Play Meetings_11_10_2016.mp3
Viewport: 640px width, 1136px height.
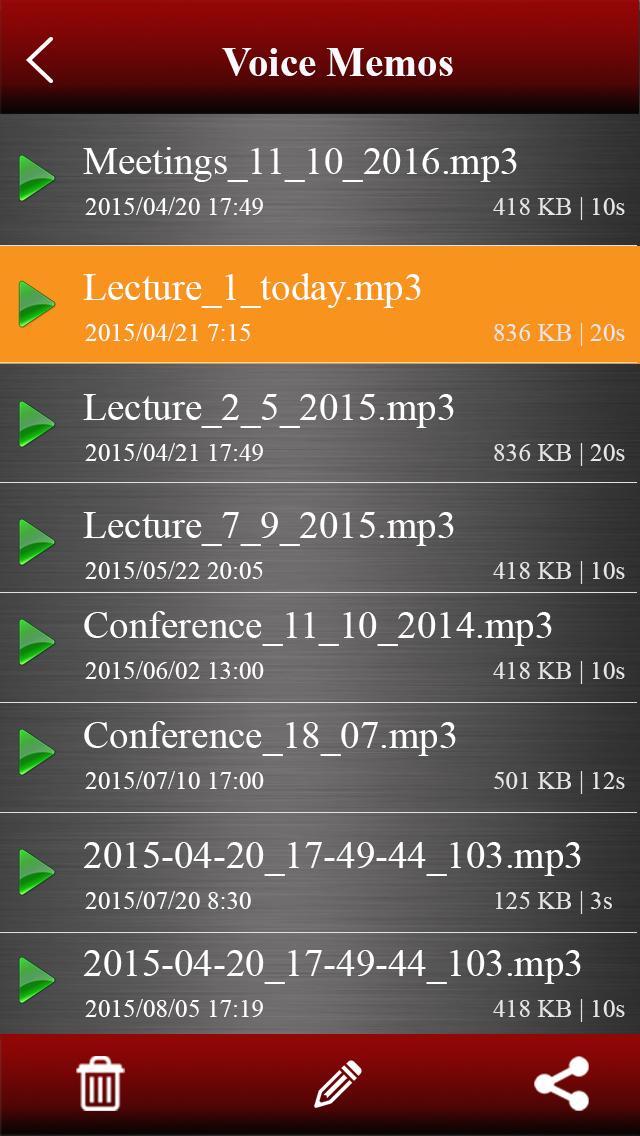coord(36,178)
